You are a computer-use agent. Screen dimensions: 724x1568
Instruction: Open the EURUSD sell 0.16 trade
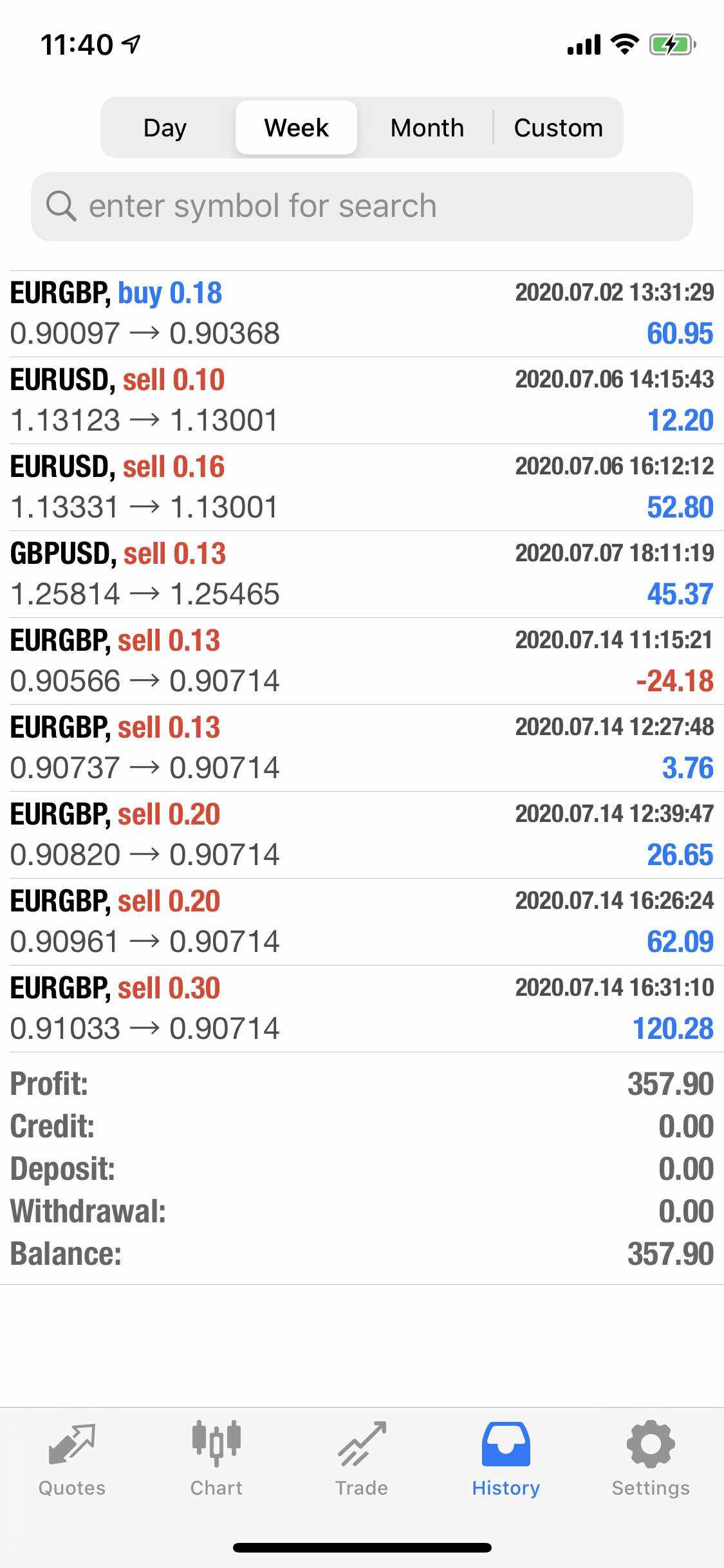tap(362, 487)
